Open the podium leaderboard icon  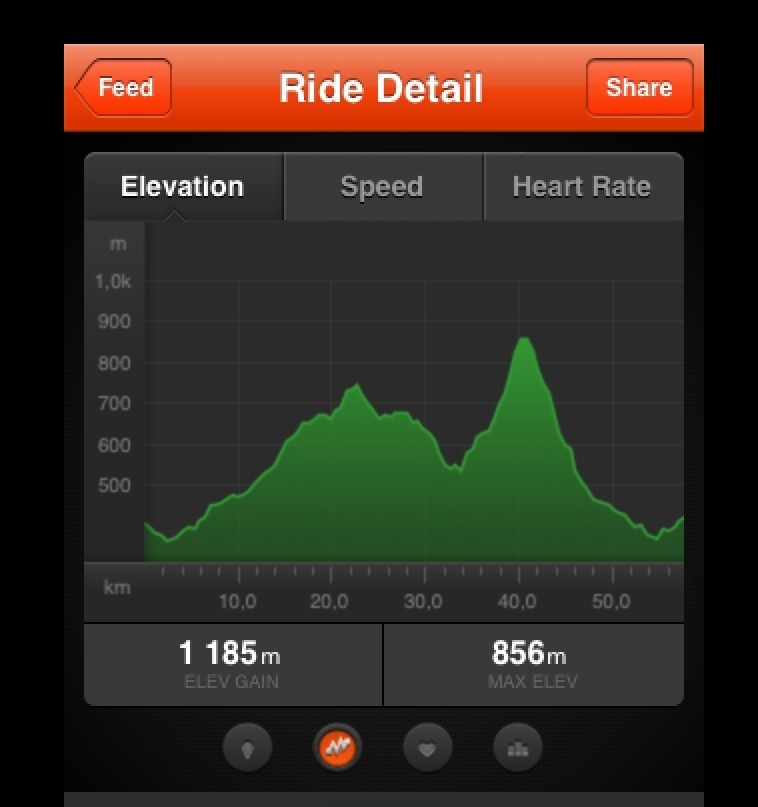pyautogui.click(x=518, y=747)
